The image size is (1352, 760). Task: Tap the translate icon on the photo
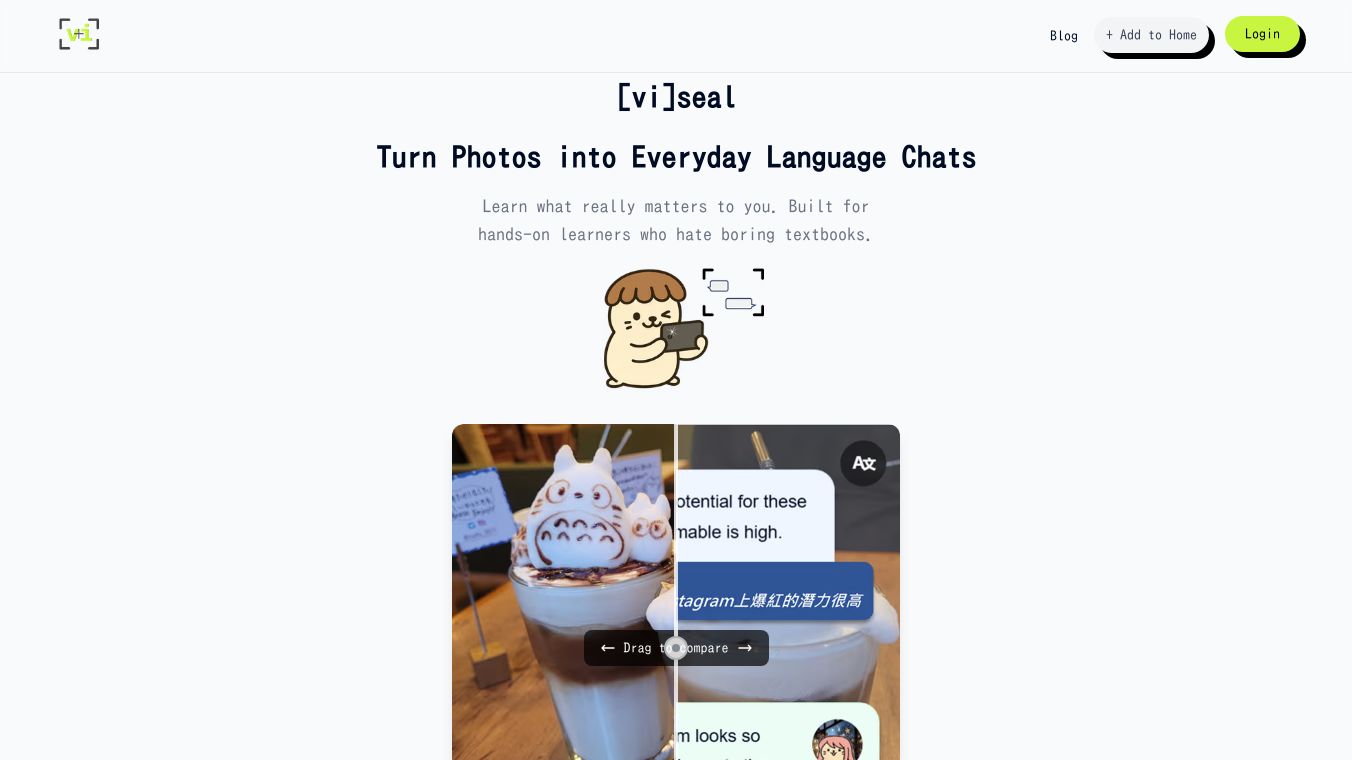863,463
